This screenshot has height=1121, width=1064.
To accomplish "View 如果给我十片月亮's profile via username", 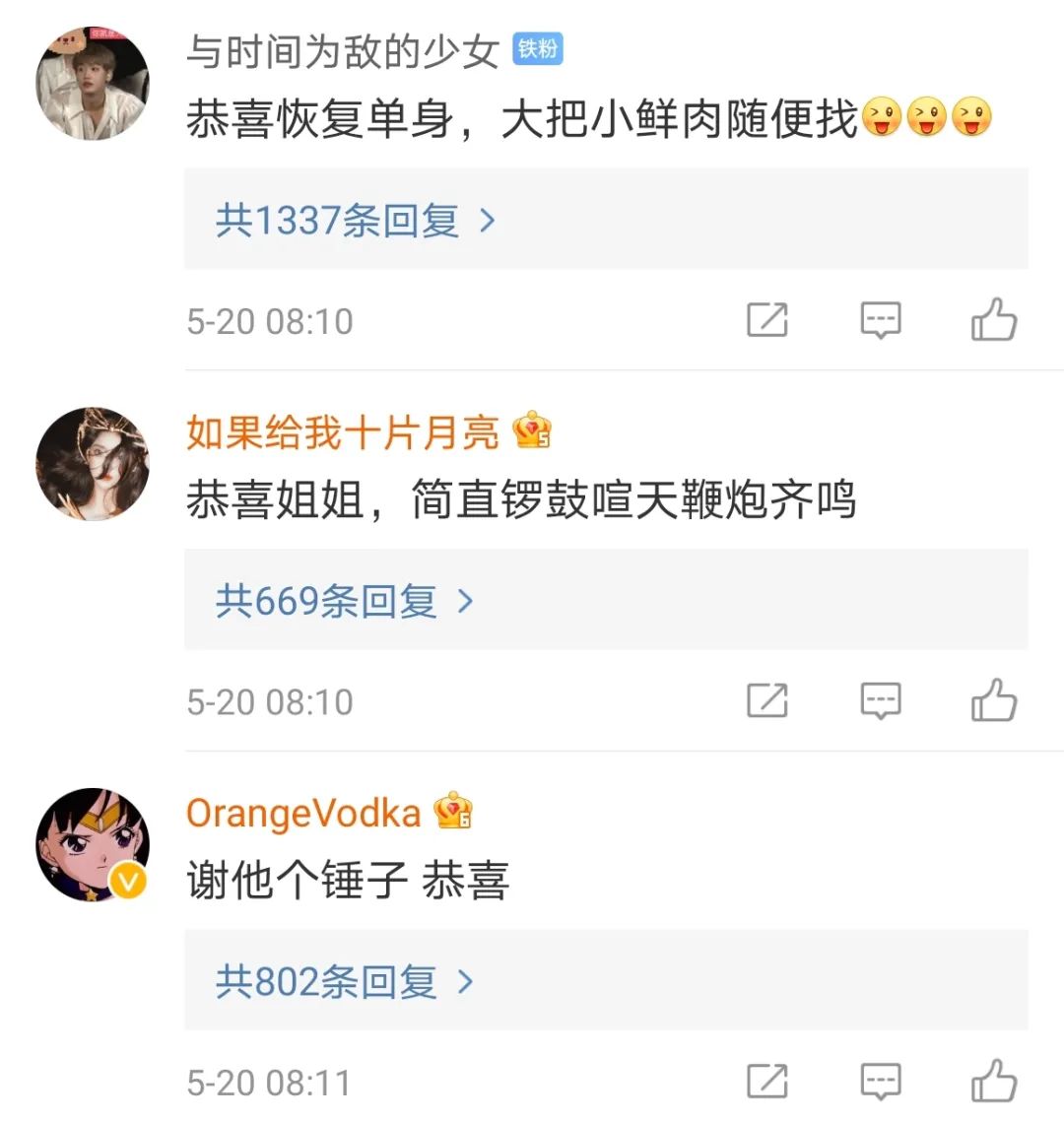I will 342,432.
